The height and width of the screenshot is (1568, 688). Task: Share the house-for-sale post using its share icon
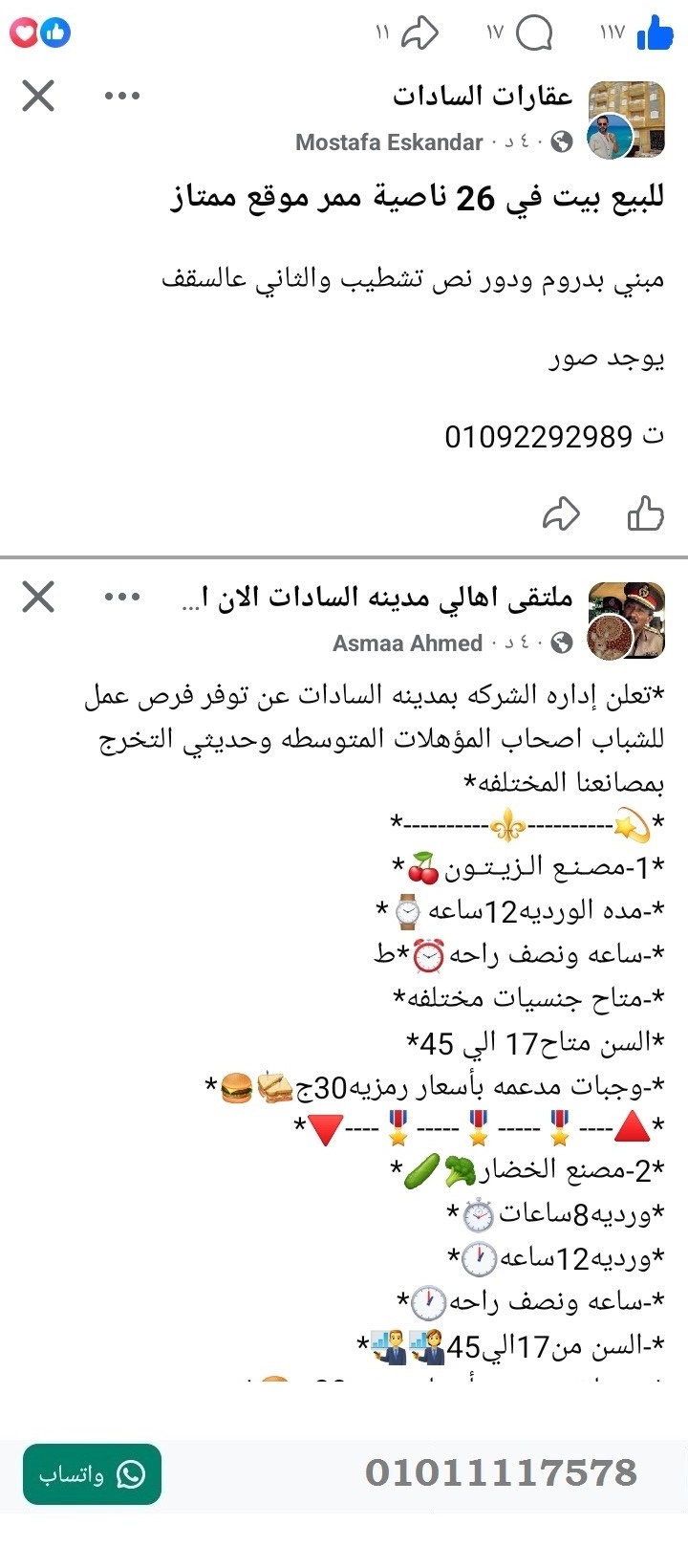pos(564,513)
